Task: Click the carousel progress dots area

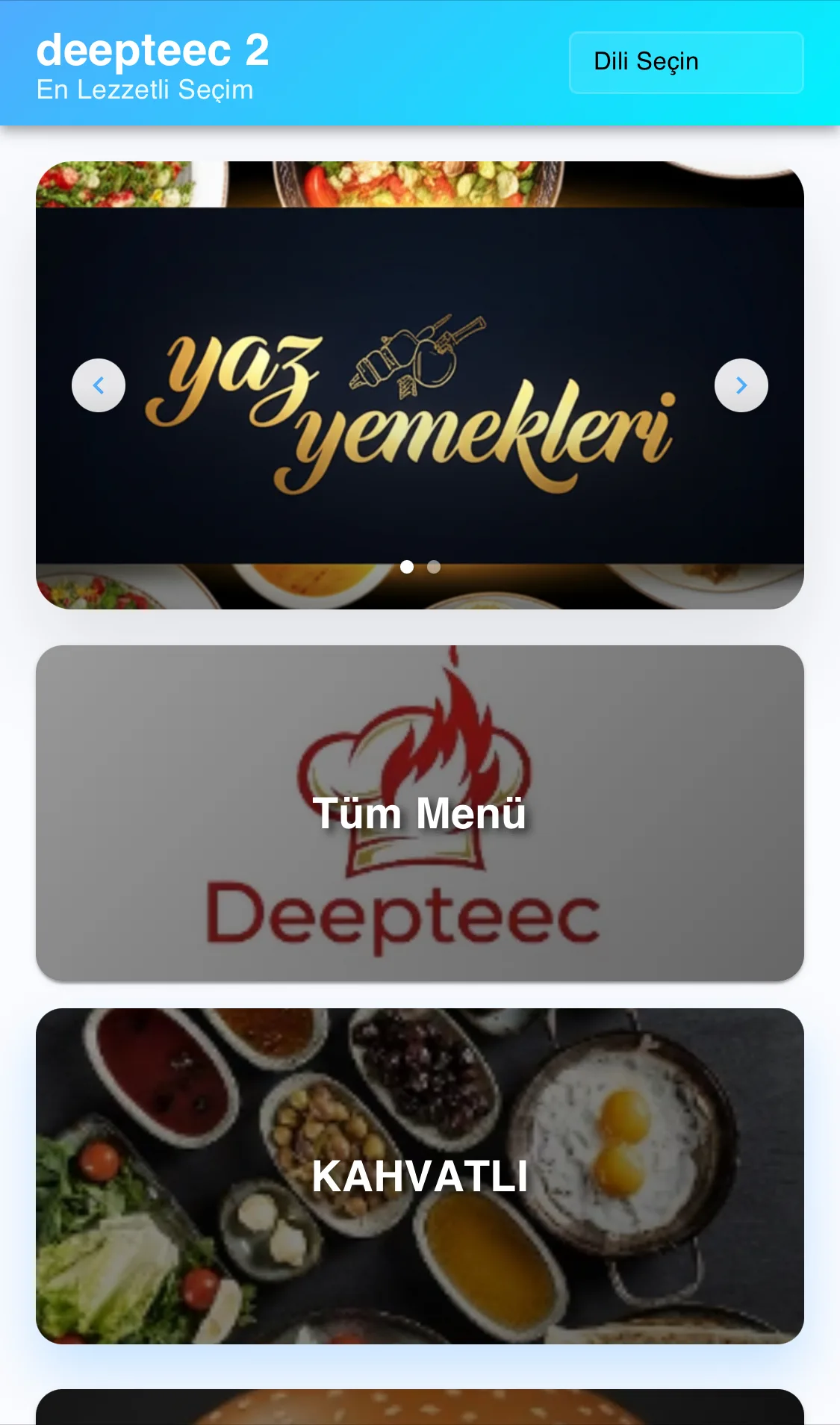Action: 420,568
